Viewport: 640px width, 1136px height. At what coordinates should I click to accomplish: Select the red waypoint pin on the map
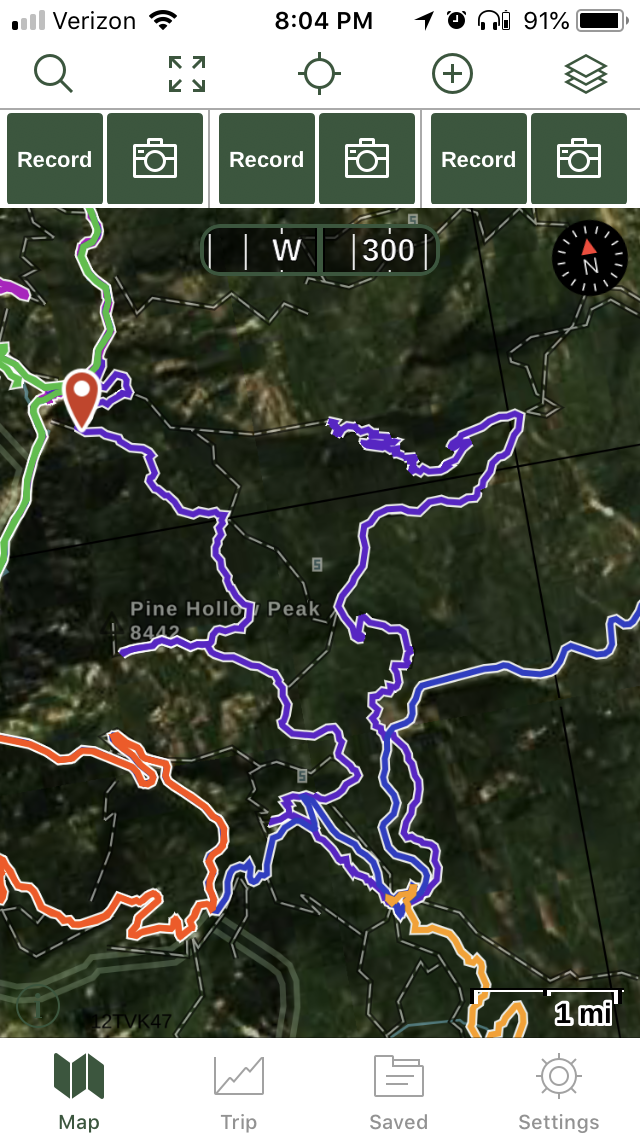pos(81,397)
